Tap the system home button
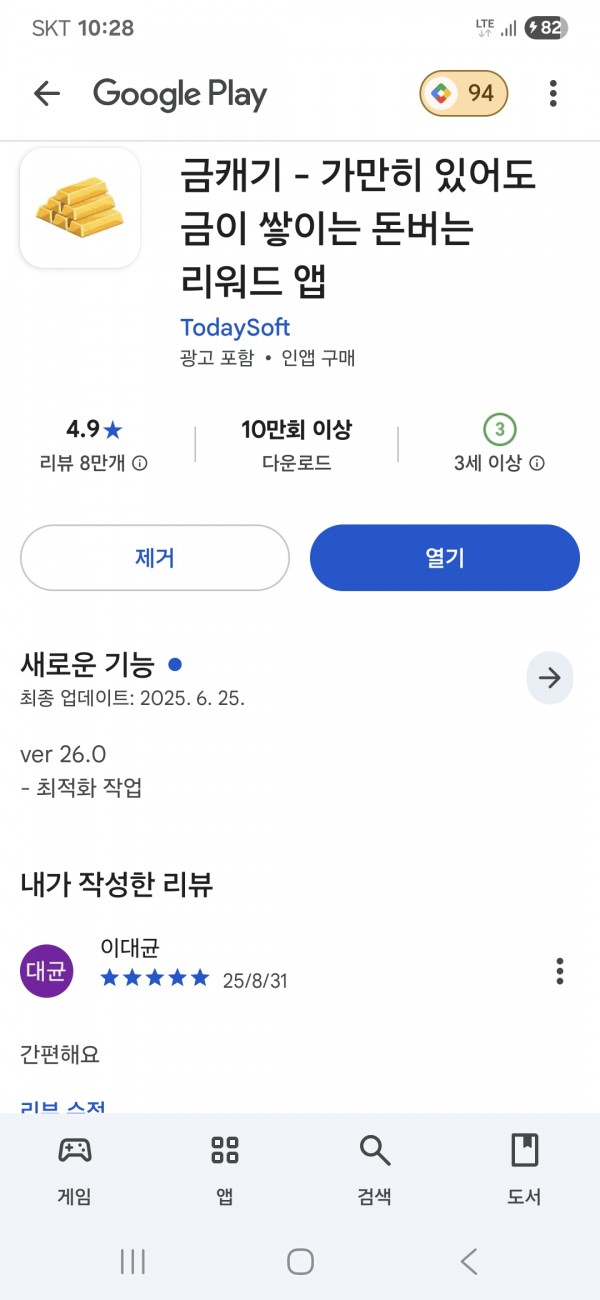The width and height of the screenshot is (600, 1300). click(x=300, y=1262)
